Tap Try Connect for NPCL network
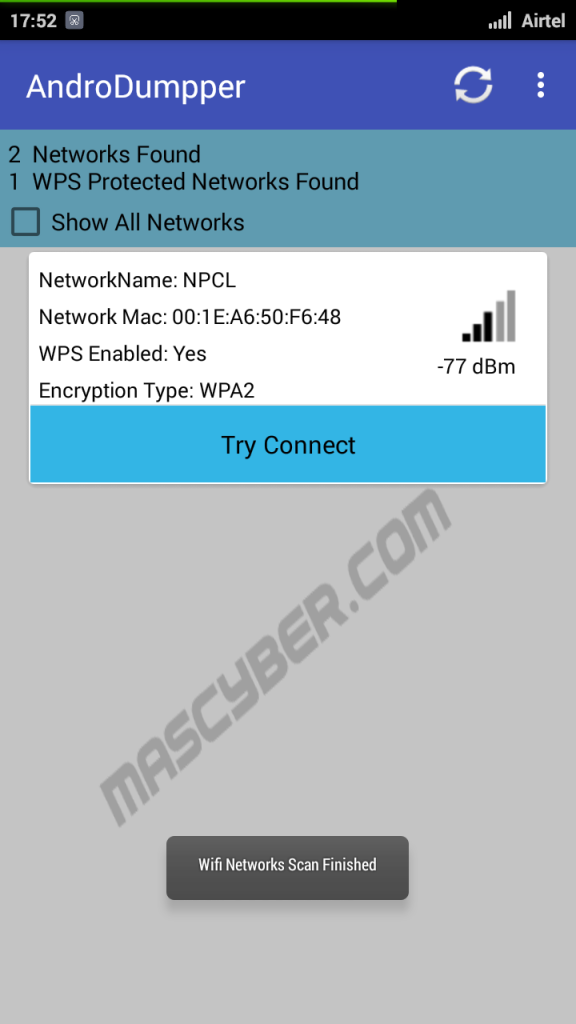This screenshot has height=1024, width=576. pos(288,444)
